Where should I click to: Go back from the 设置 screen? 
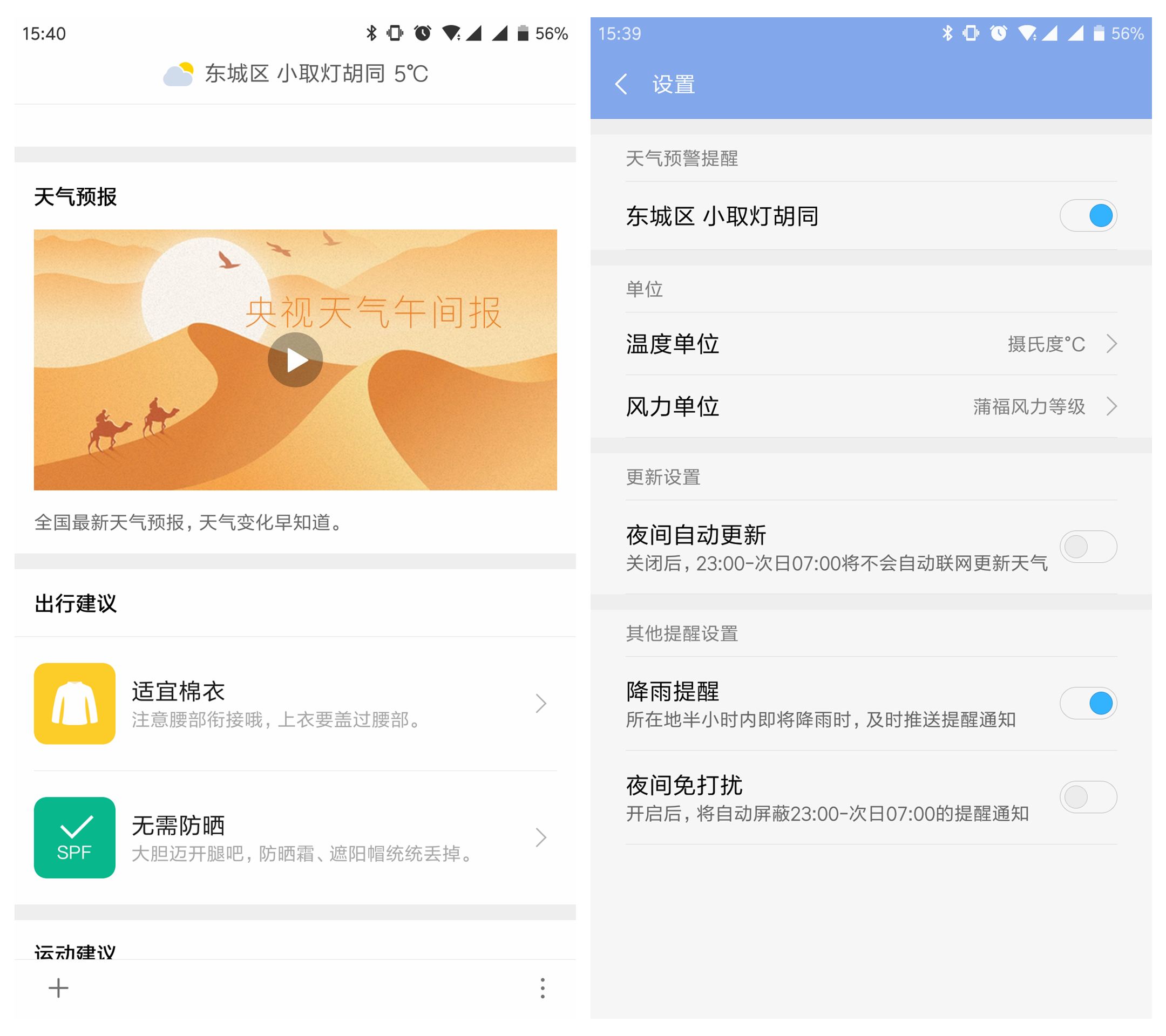[621, 84]
